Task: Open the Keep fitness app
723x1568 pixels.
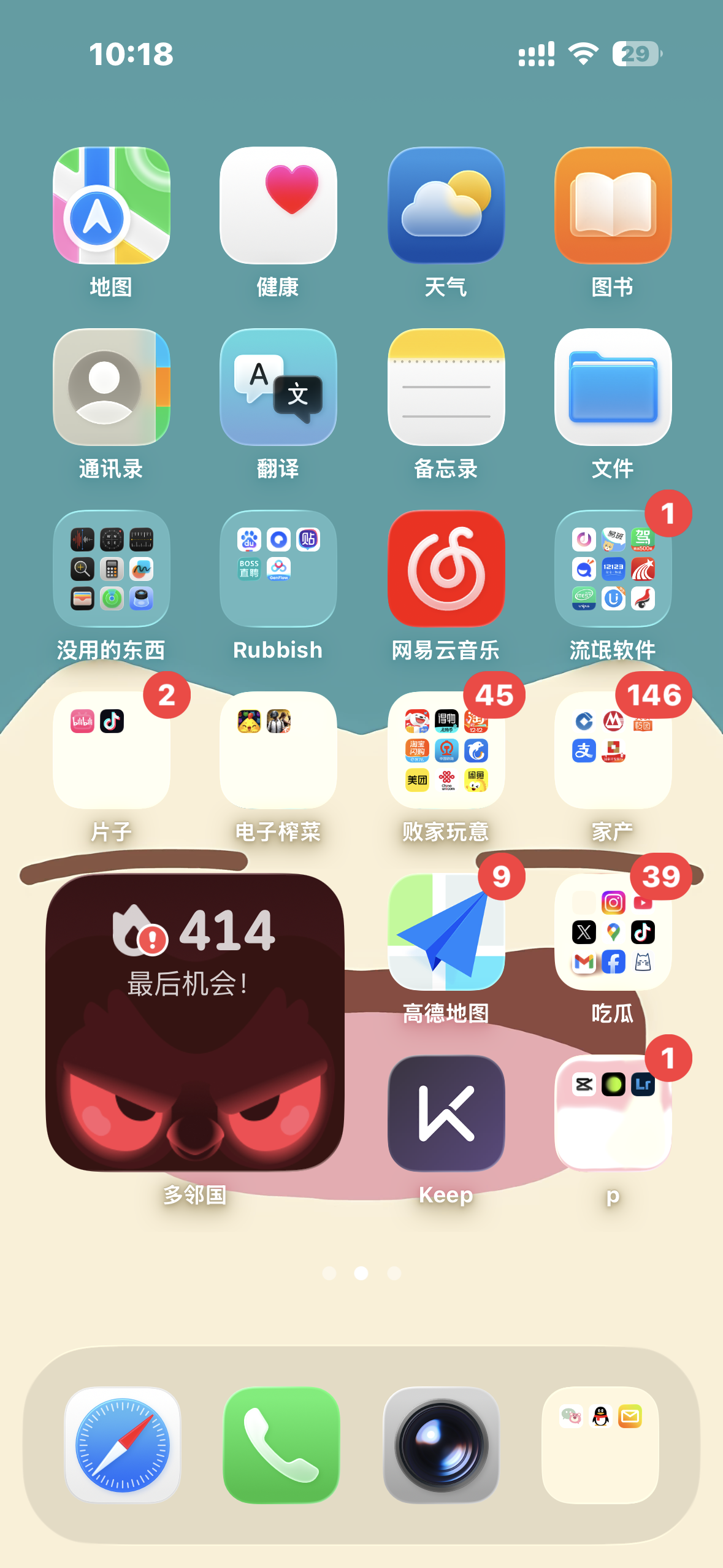Action: (446, 1113)
